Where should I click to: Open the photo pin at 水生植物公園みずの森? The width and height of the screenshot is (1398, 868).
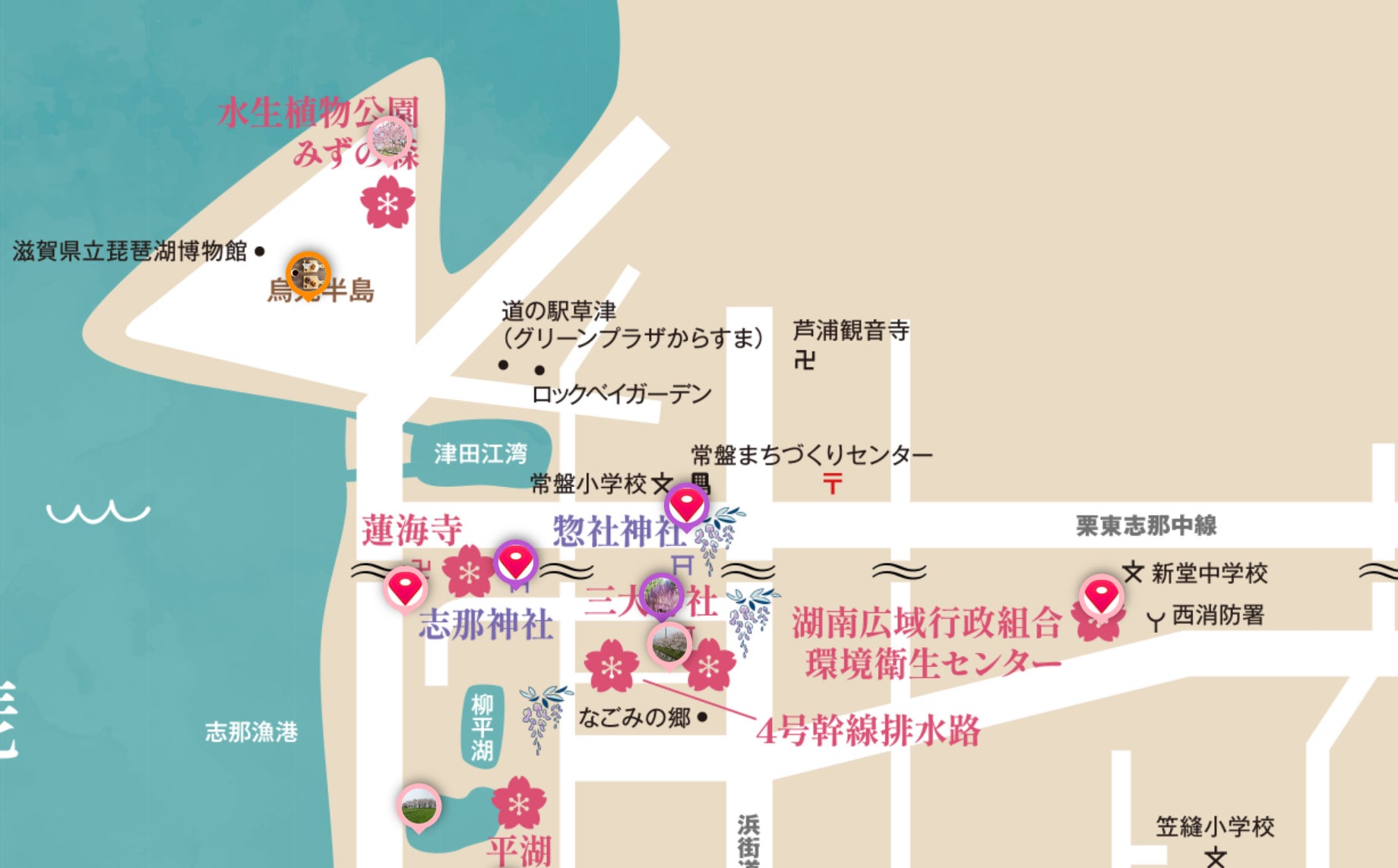pos(390,140)
